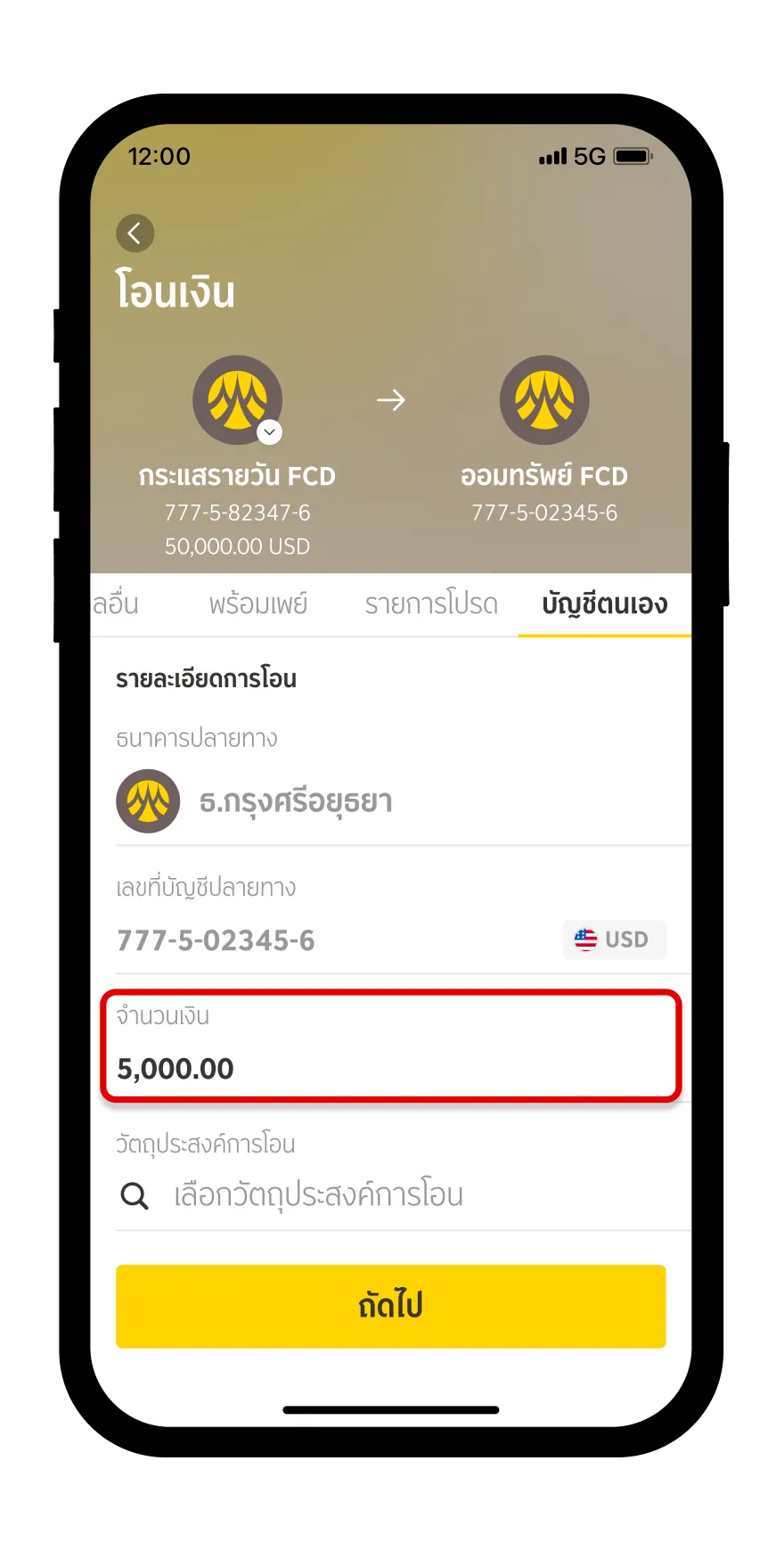The width and height of the screenshot is (784, 1551).
Task: Switch to the บัญชีตนเอง tab
Action: click(x=605, y=603)
